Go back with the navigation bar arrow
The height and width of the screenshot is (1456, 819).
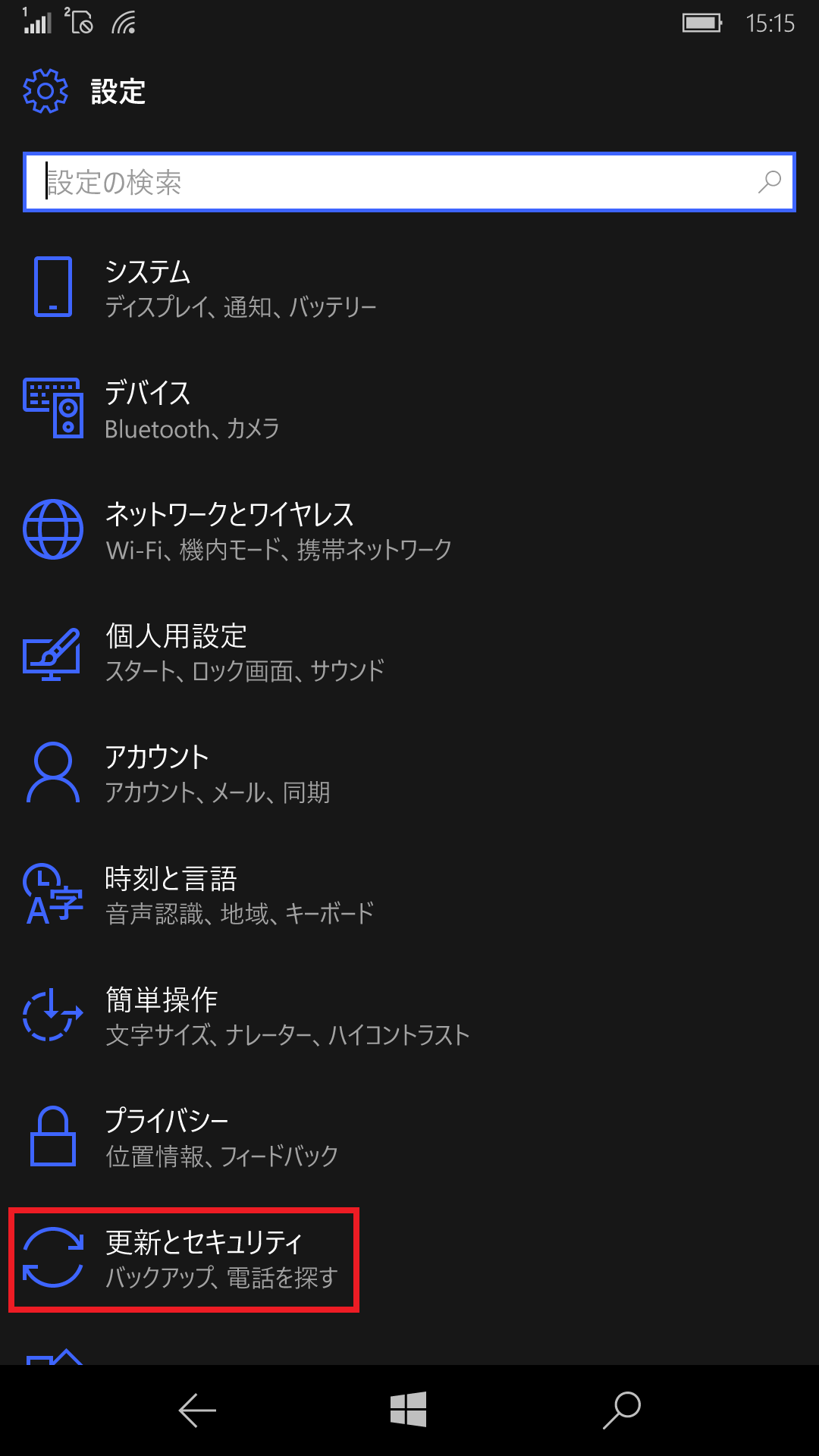click(197, 1410)
